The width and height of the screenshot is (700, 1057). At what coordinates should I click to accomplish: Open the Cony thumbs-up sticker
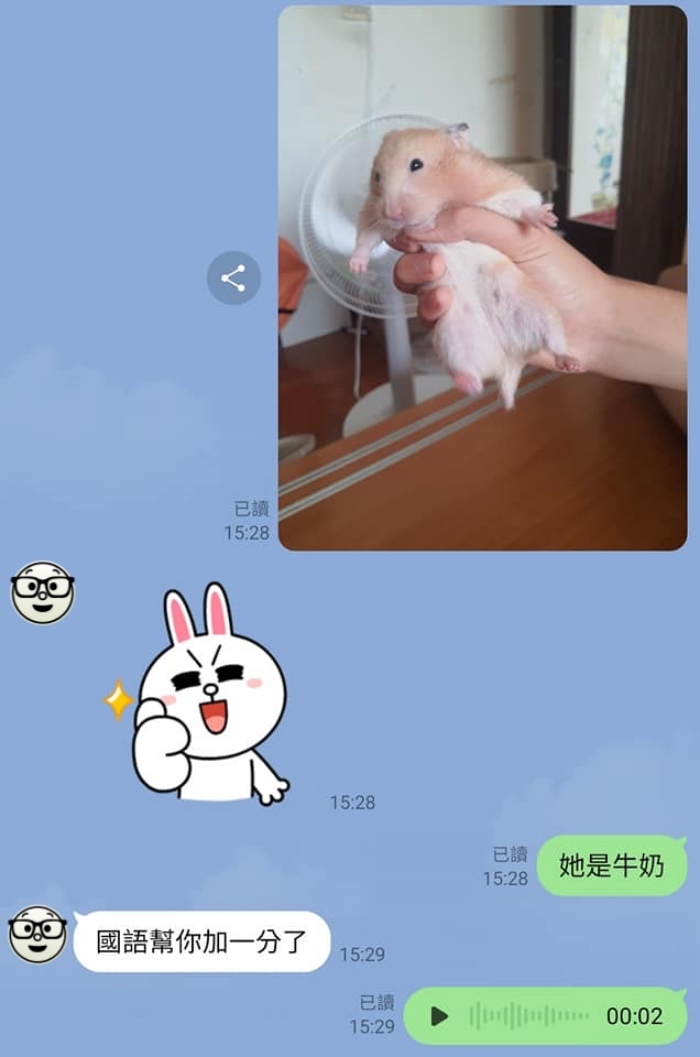(209, 695)
